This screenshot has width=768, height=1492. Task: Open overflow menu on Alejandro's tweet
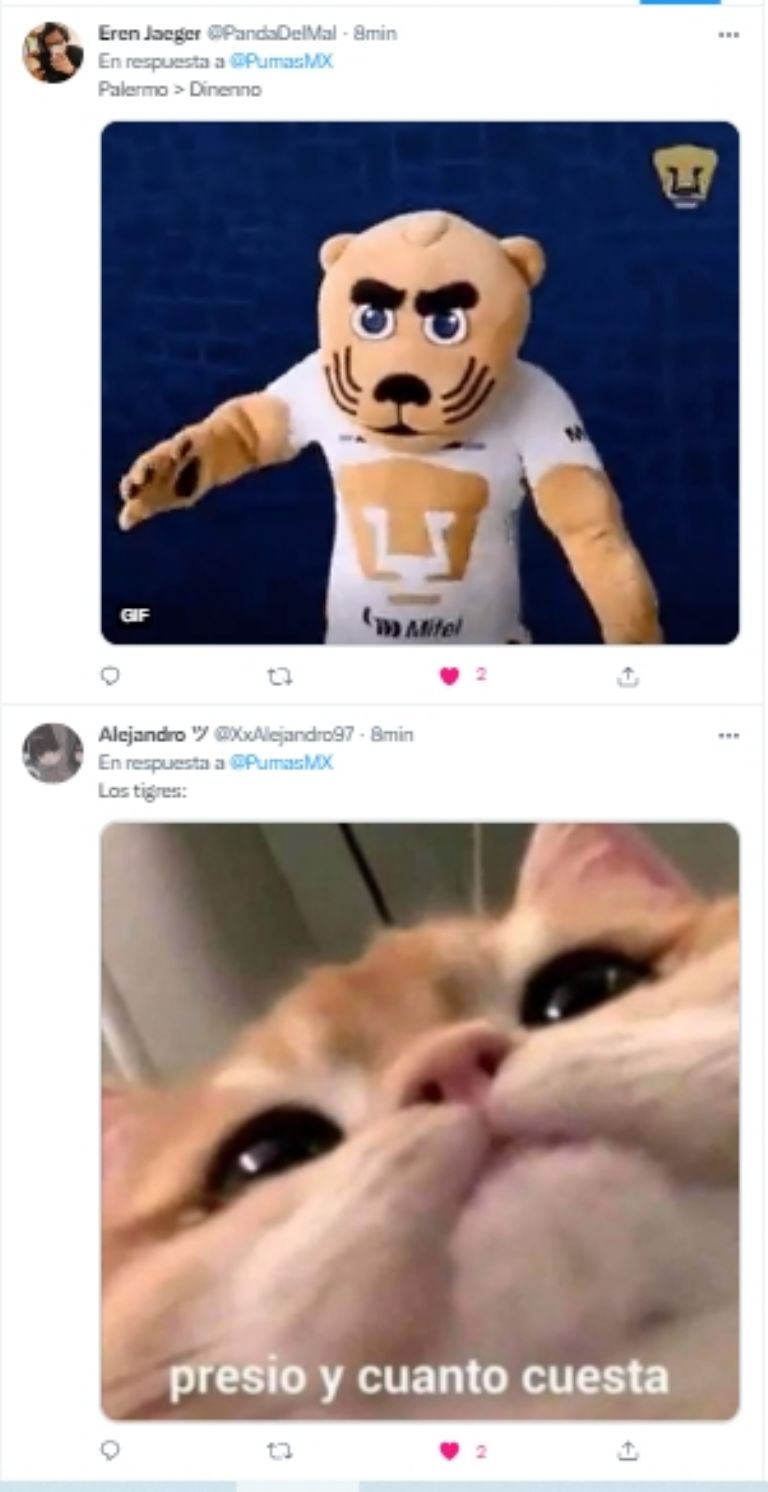click(x=729, y=735)
